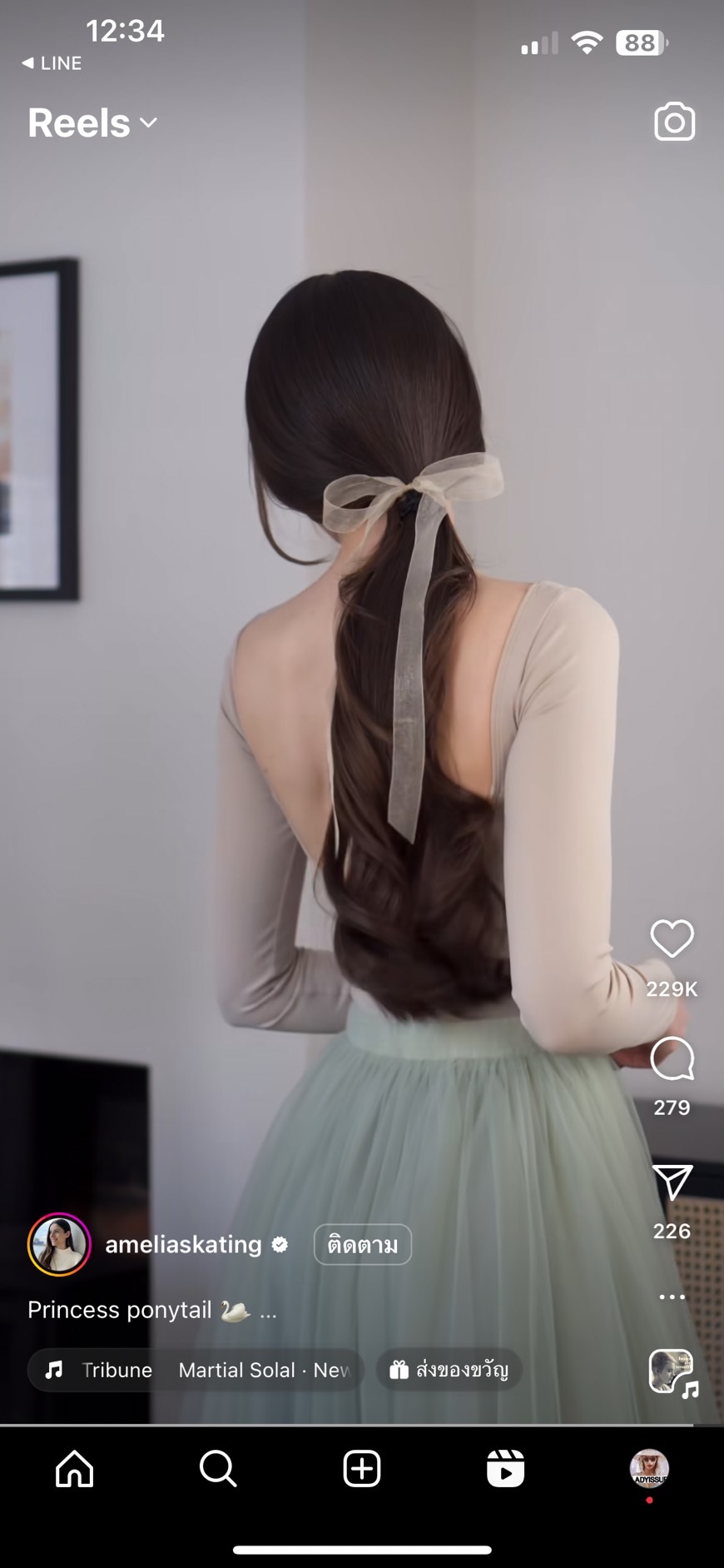This screenshot has height=1568, width=724.
Task: Tap the ส่งของขวัญ send gift chip
Action: pyautogui.click(x=449, y=1370)
